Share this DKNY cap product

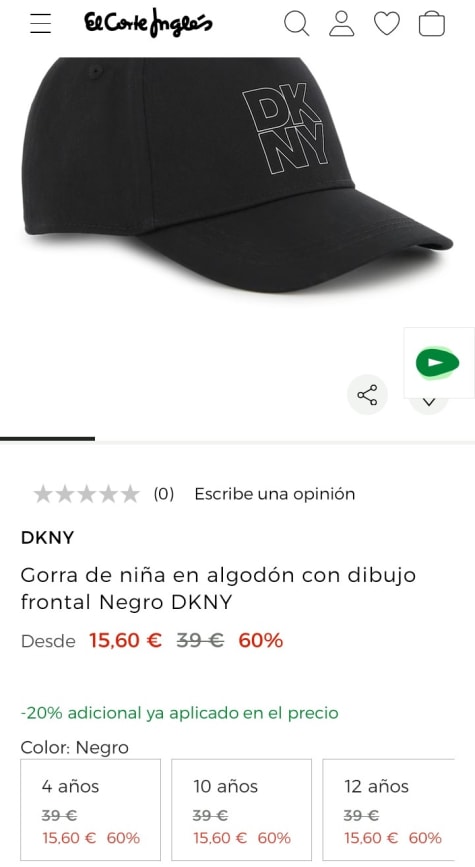367,395
